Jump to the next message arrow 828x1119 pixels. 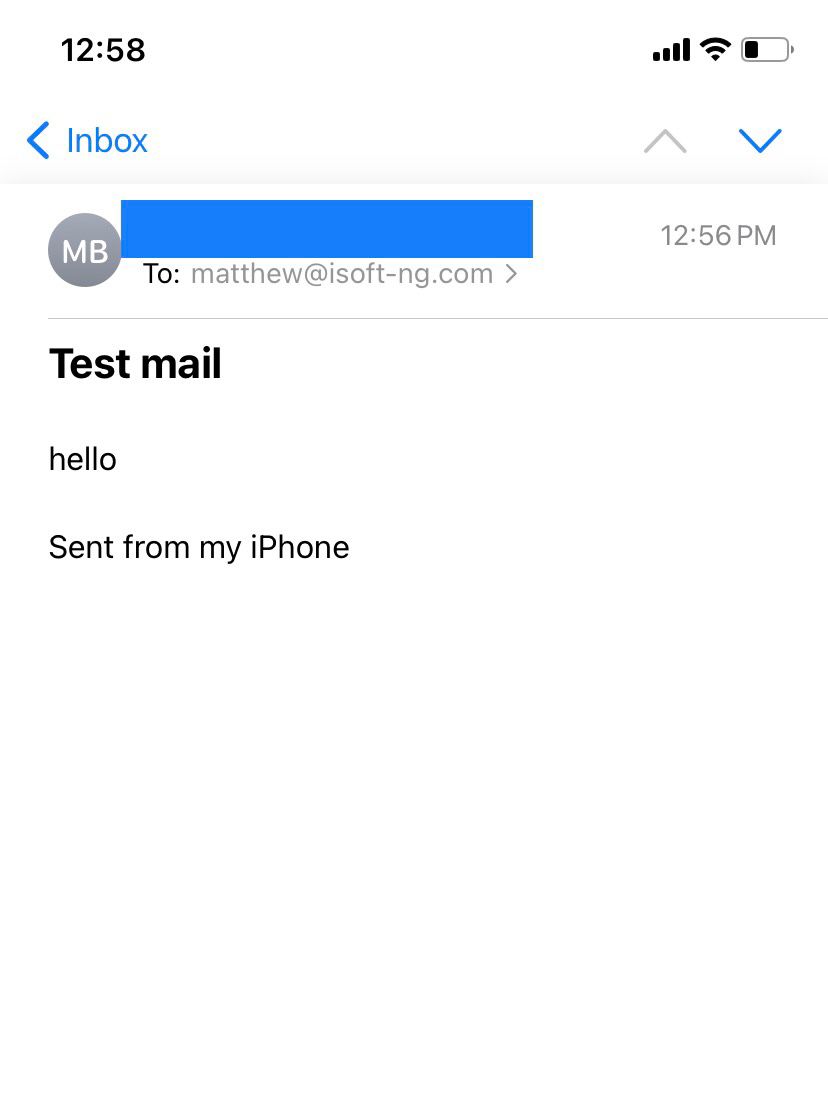pyautogui.click(x=759, y=141)
